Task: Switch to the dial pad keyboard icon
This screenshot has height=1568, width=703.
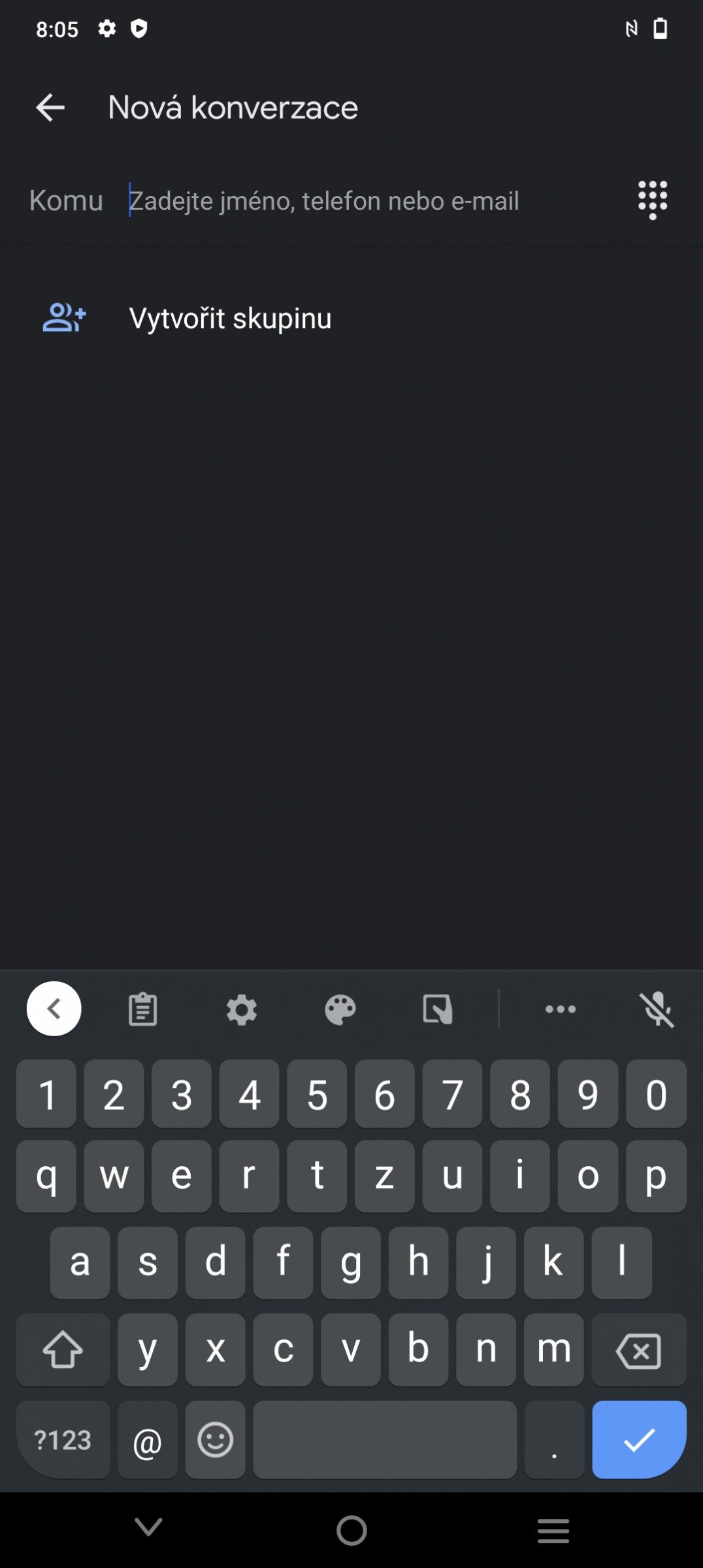Action: 653,200
